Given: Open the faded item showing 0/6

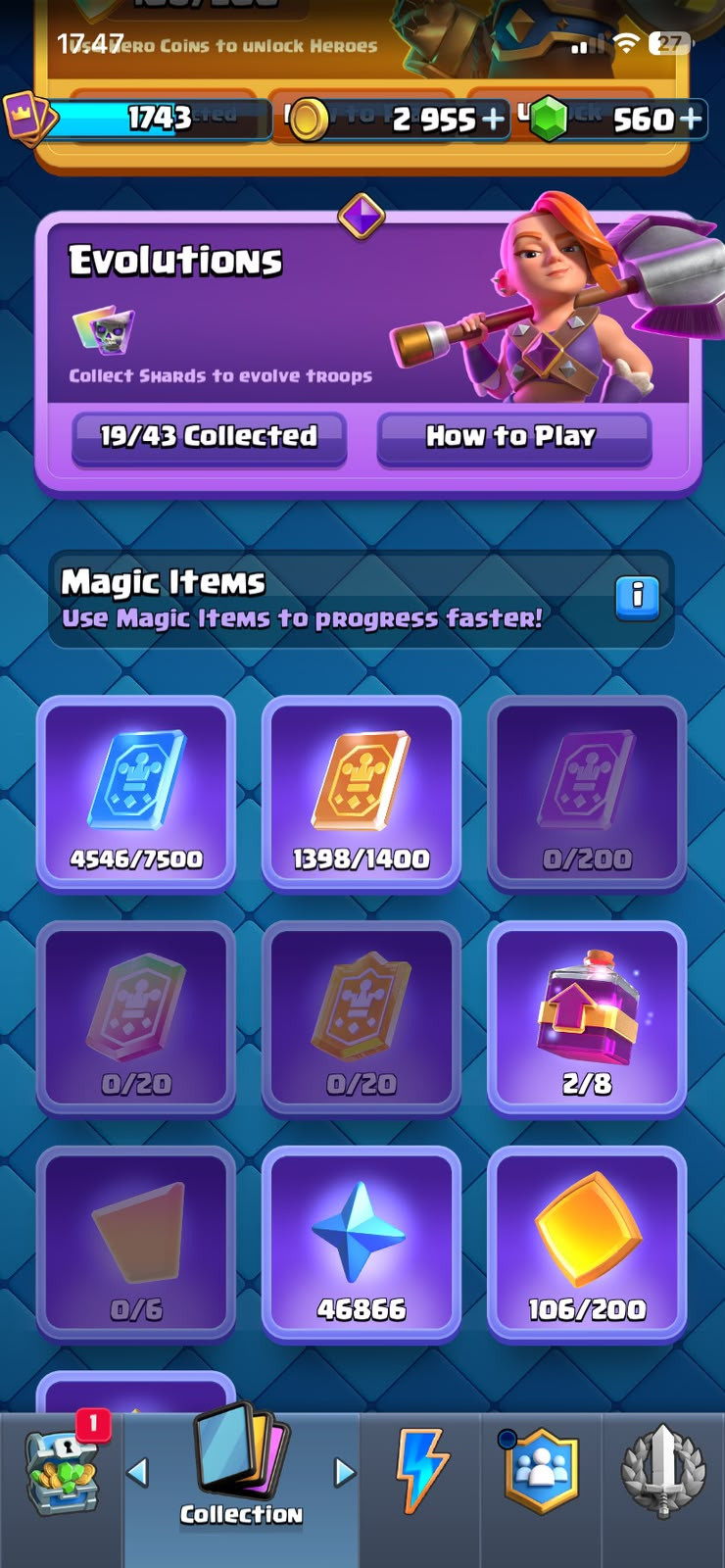Looking at the screenshot, I should tap(136, 1244).
